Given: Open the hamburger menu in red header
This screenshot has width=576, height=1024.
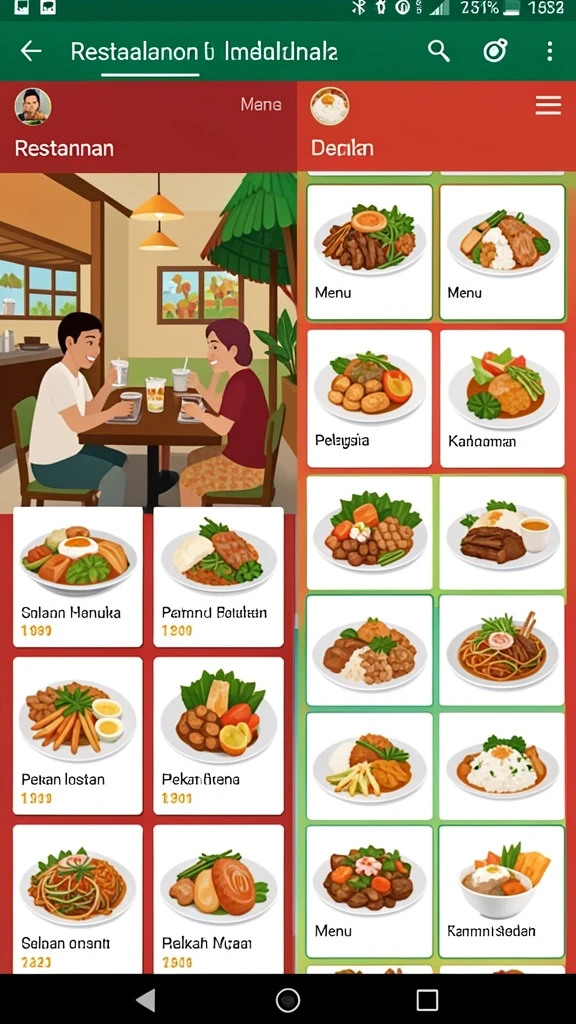Looking at the screenshot, I should click(548, 105).
